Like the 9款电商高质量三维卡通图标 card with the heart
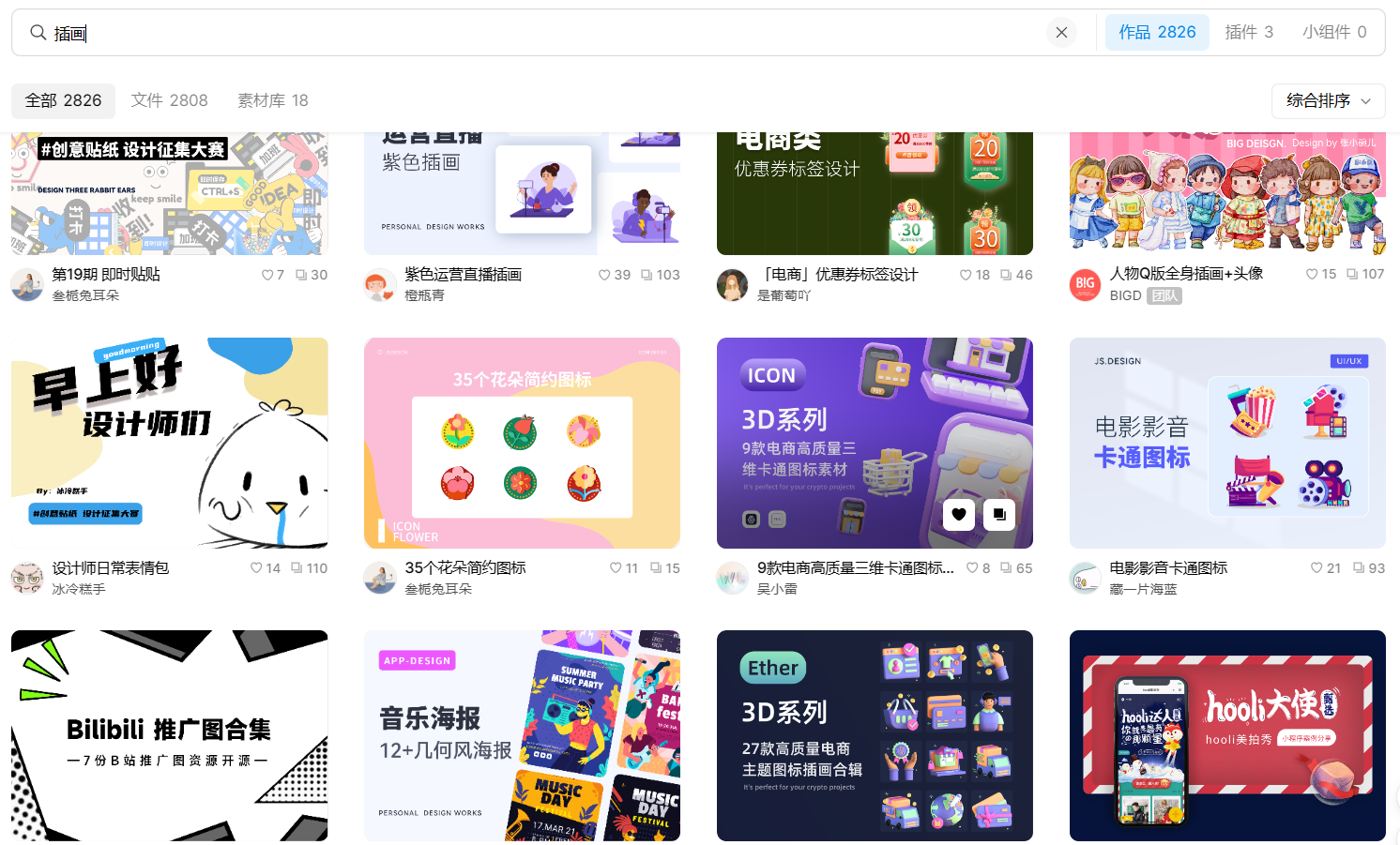The image size is (1400, 845). tap(958, 514)
